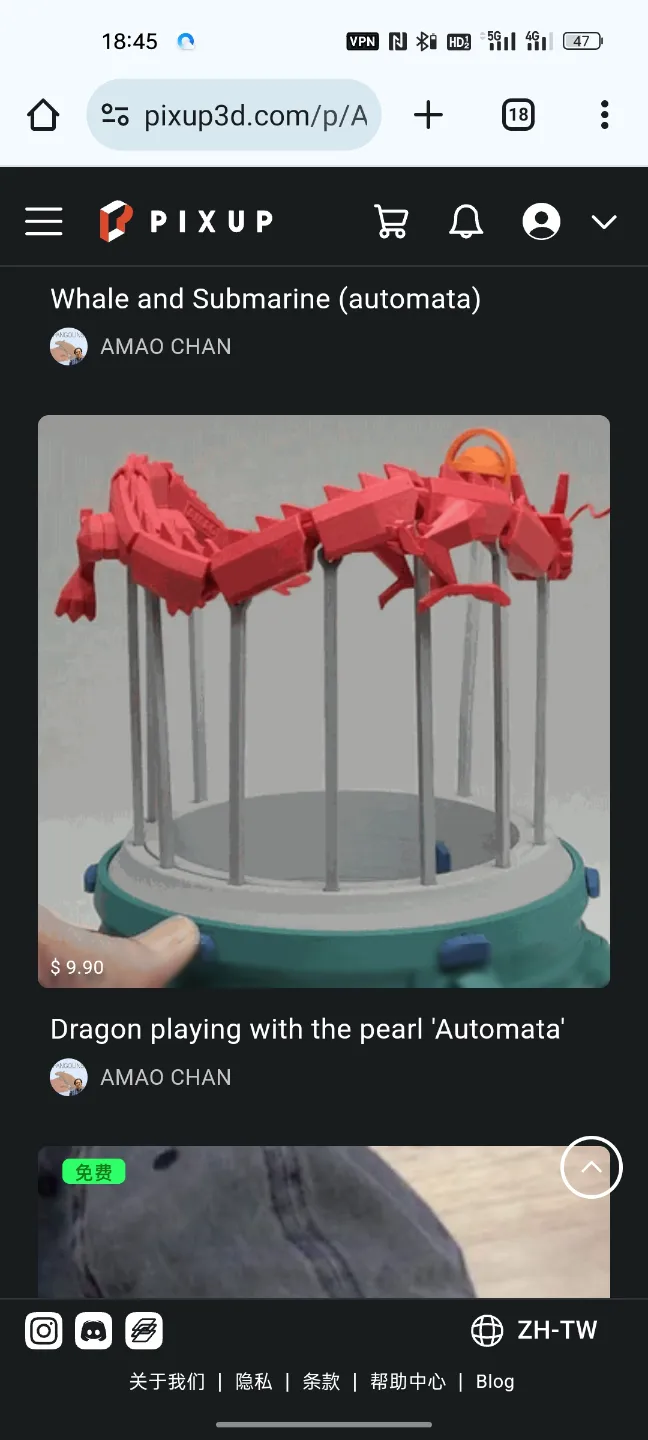Open the 帮助中心 help center
Image resolution: width=648 pixels, height=1440 pixels.
[407, 1381]
